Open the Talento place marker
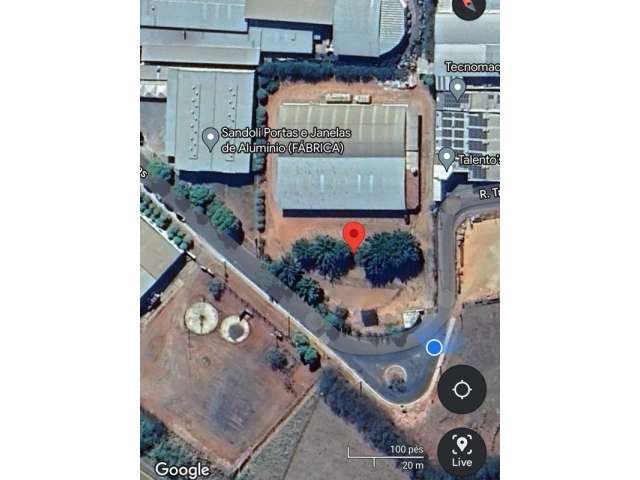Viewport: 640px width, 480px height. 446,157
